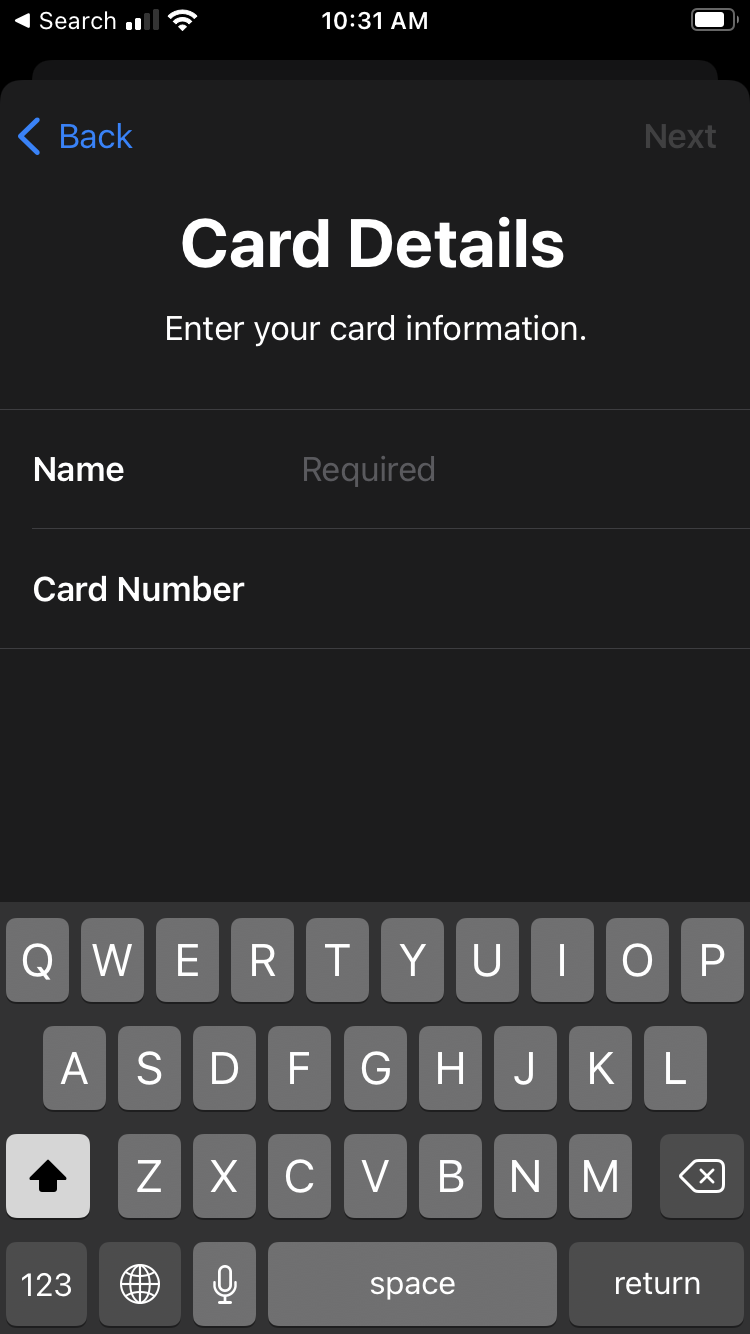Viewport: 750px width, 1334px height.
Task: Tap Back to leave Card Details
Action: pyautogui.click(x=95, y=136)
